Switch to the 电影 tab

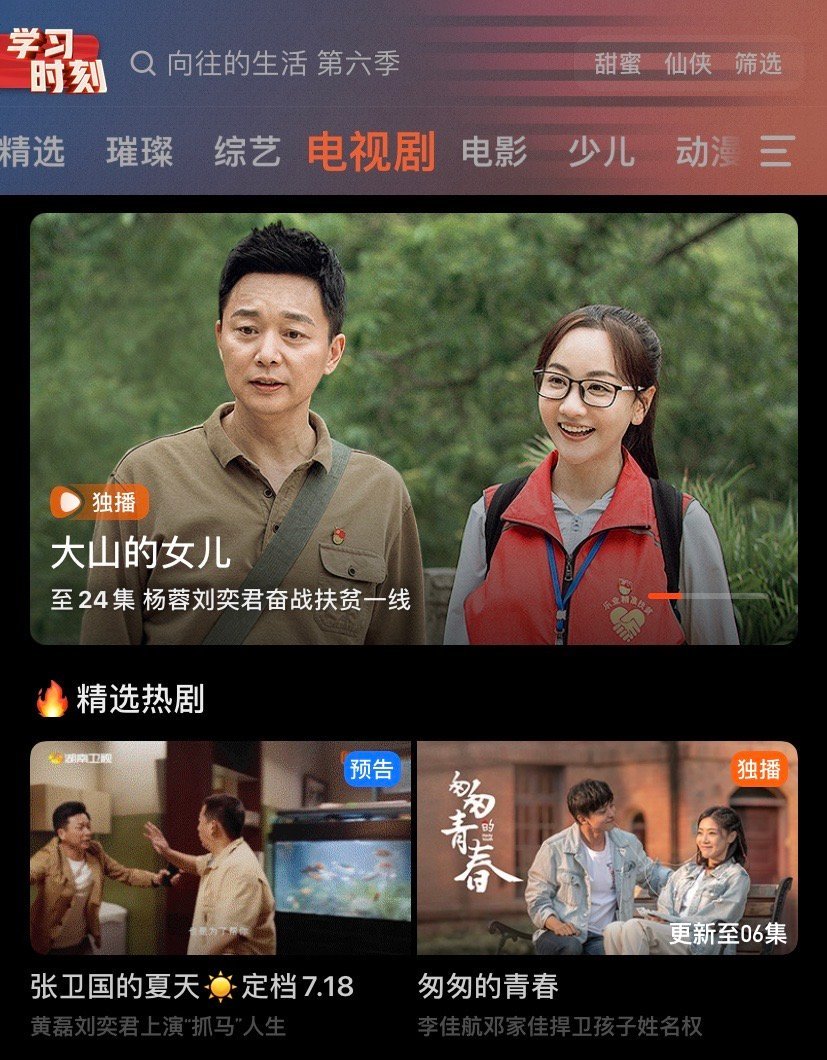[x=494, y=152]
